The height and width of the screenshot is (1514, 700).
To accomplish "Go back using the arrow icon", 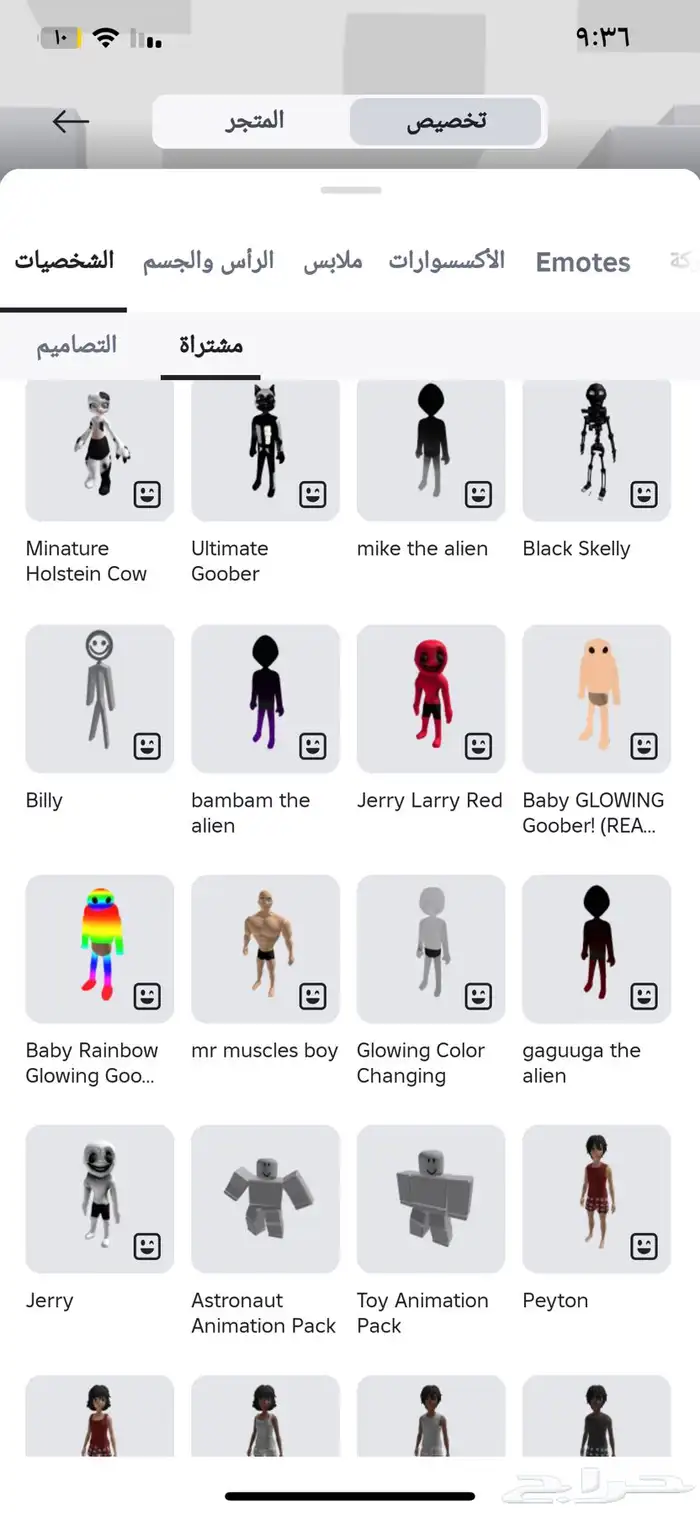I will (71, 121).
